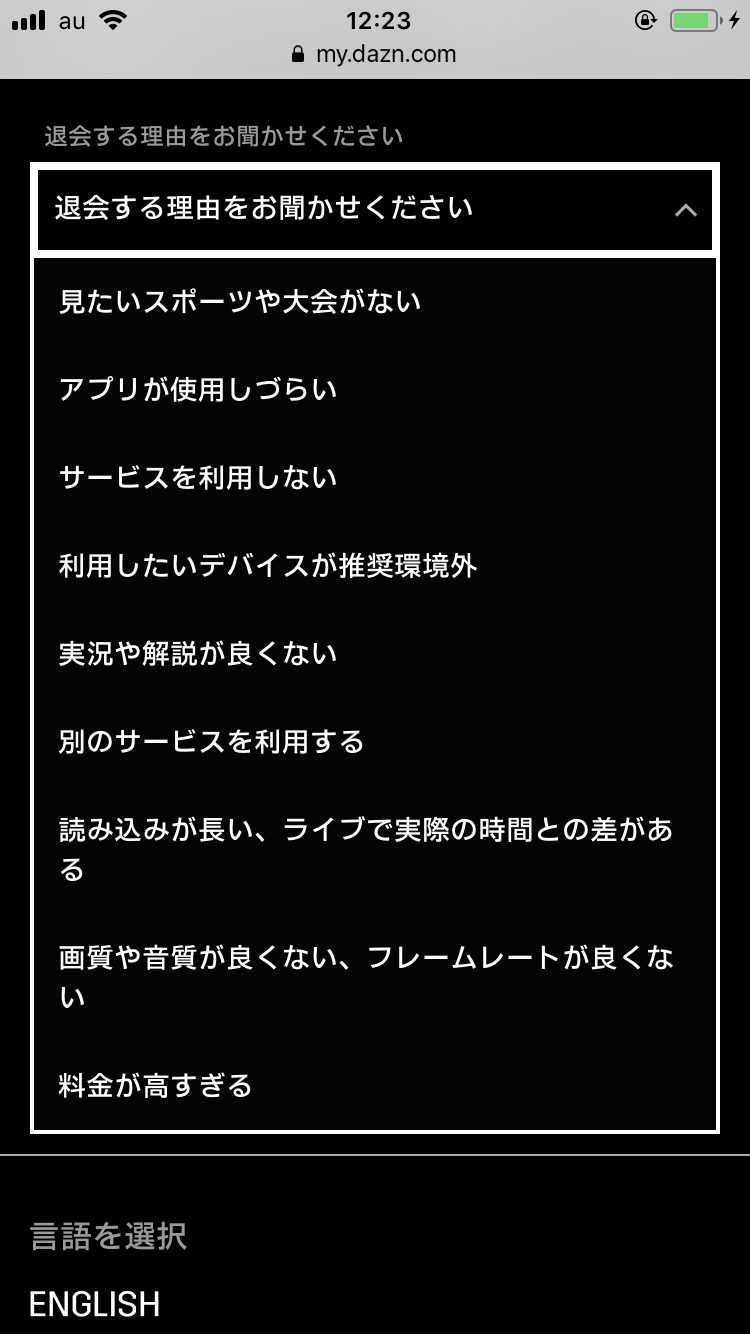The width and height of the screenshot is (750, 1334).
Task: Pick サービスを利用しない option
Action: pos(375,478)
